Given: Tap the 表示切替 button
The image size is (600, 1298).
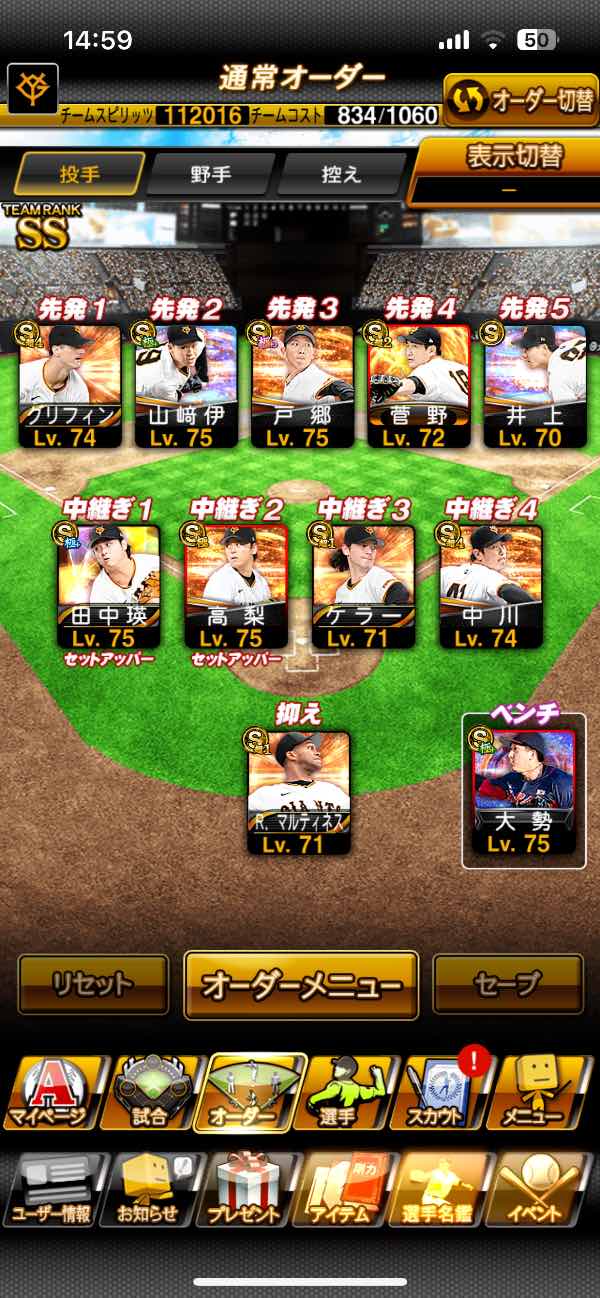Looking at the screenshot, I should coord(507,168).
